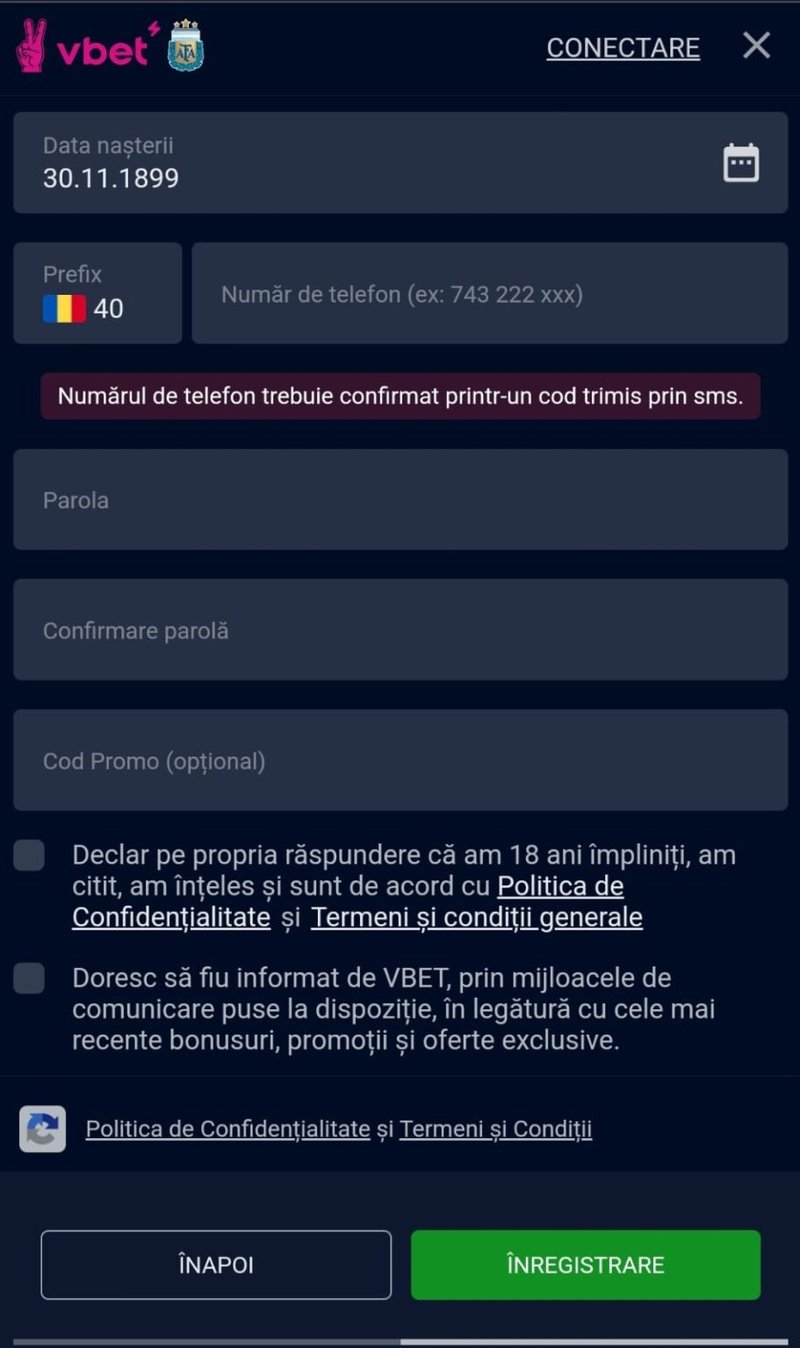
Task: Click the ÎNAPOI button
Action: [x=215, y=1264]
